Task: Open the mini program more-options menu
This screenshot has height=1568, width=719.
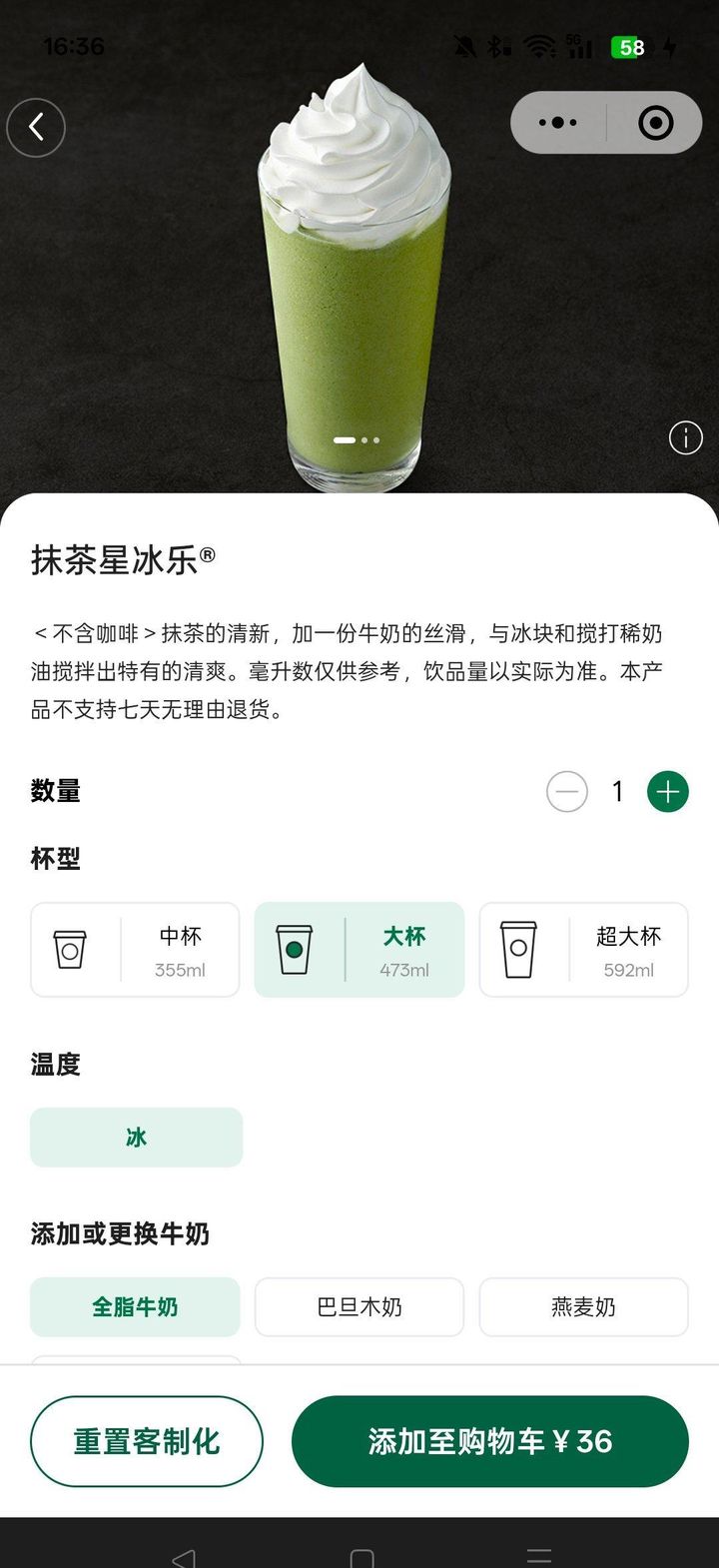Action: [x=557, y=123]
